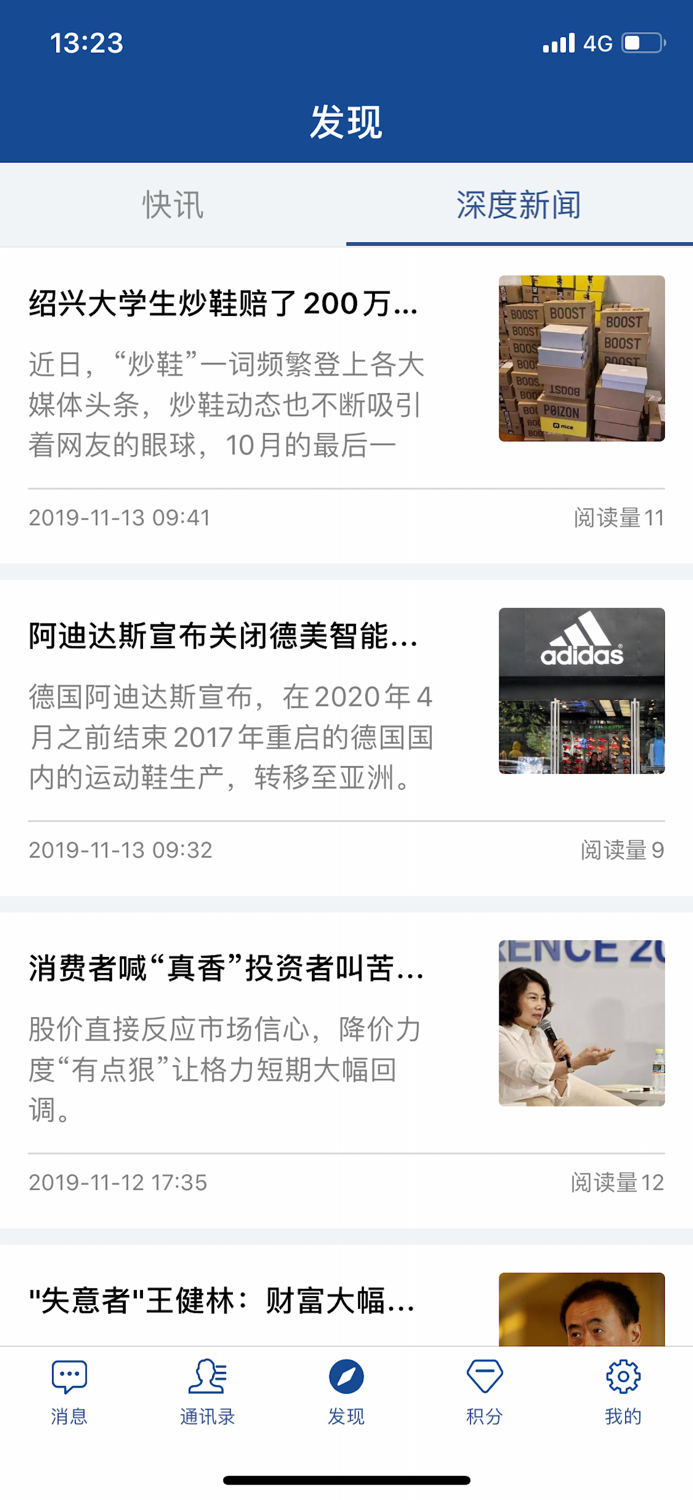
Task: Open the 通讯录 tab
Action: (x=207, y=1392)
